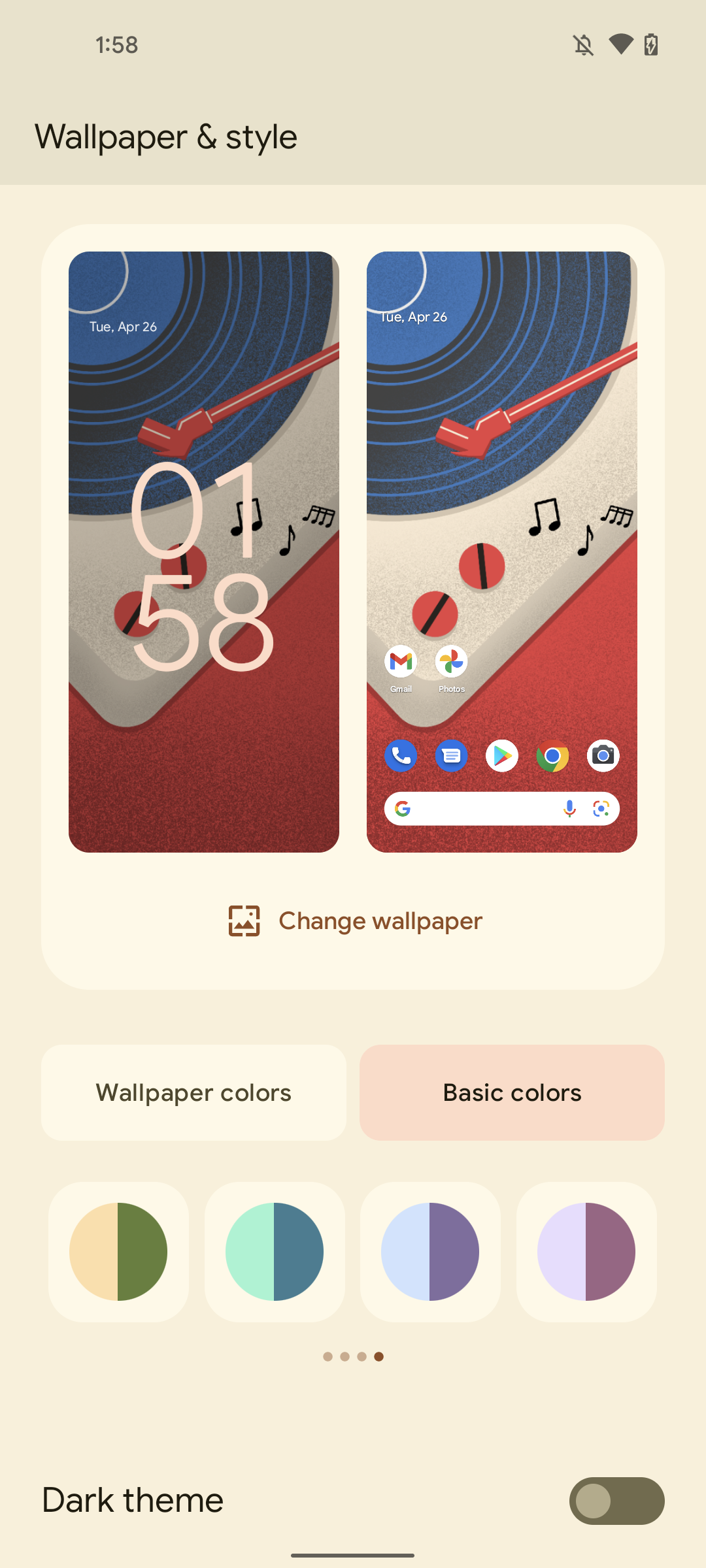Viewport: 706px width, 1568px height.
Task: Choose the beige and green color swatch
Action: click(x=118, y=1252)
